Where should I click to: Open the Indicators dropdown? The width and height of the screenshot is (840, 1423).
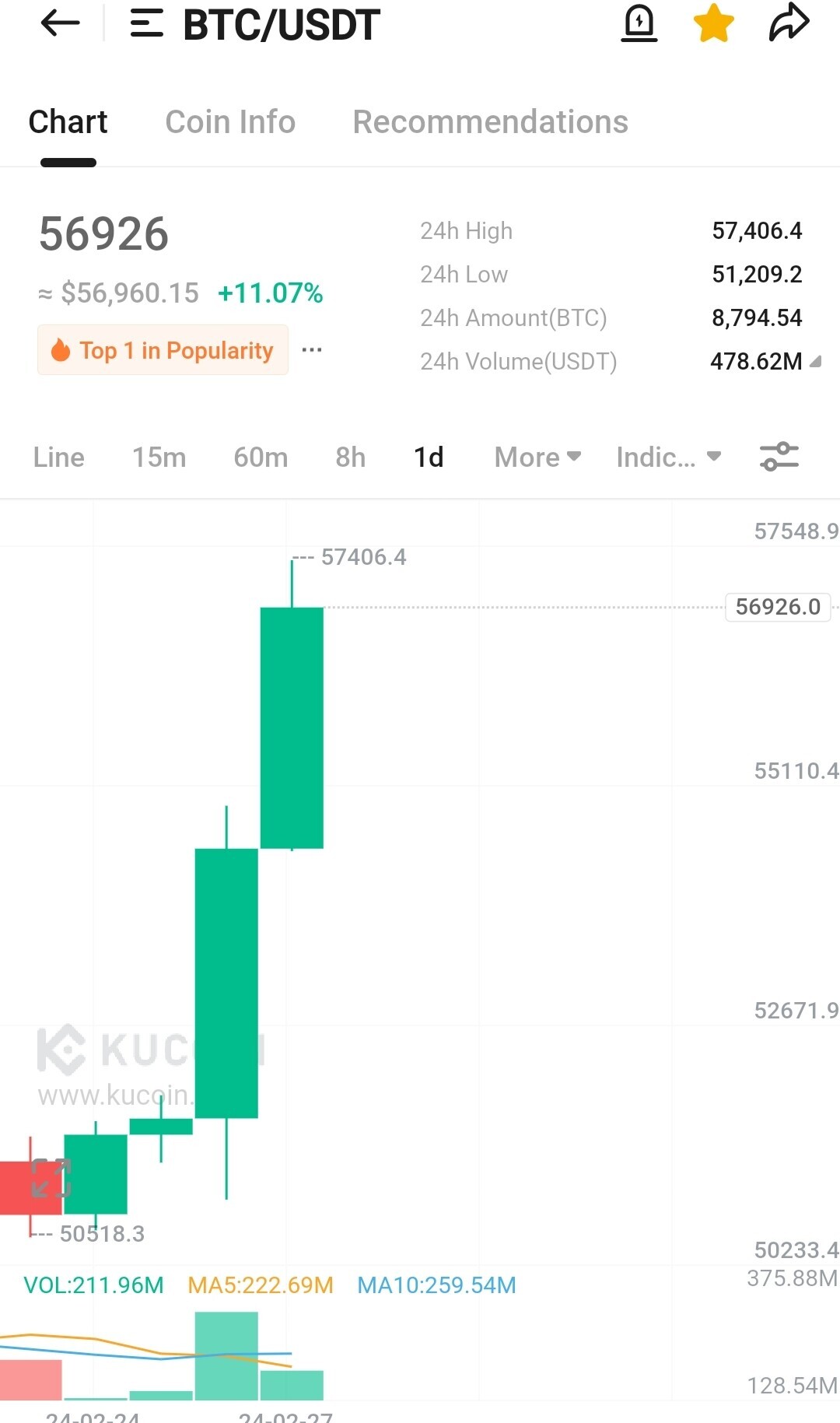click(669, 457)
